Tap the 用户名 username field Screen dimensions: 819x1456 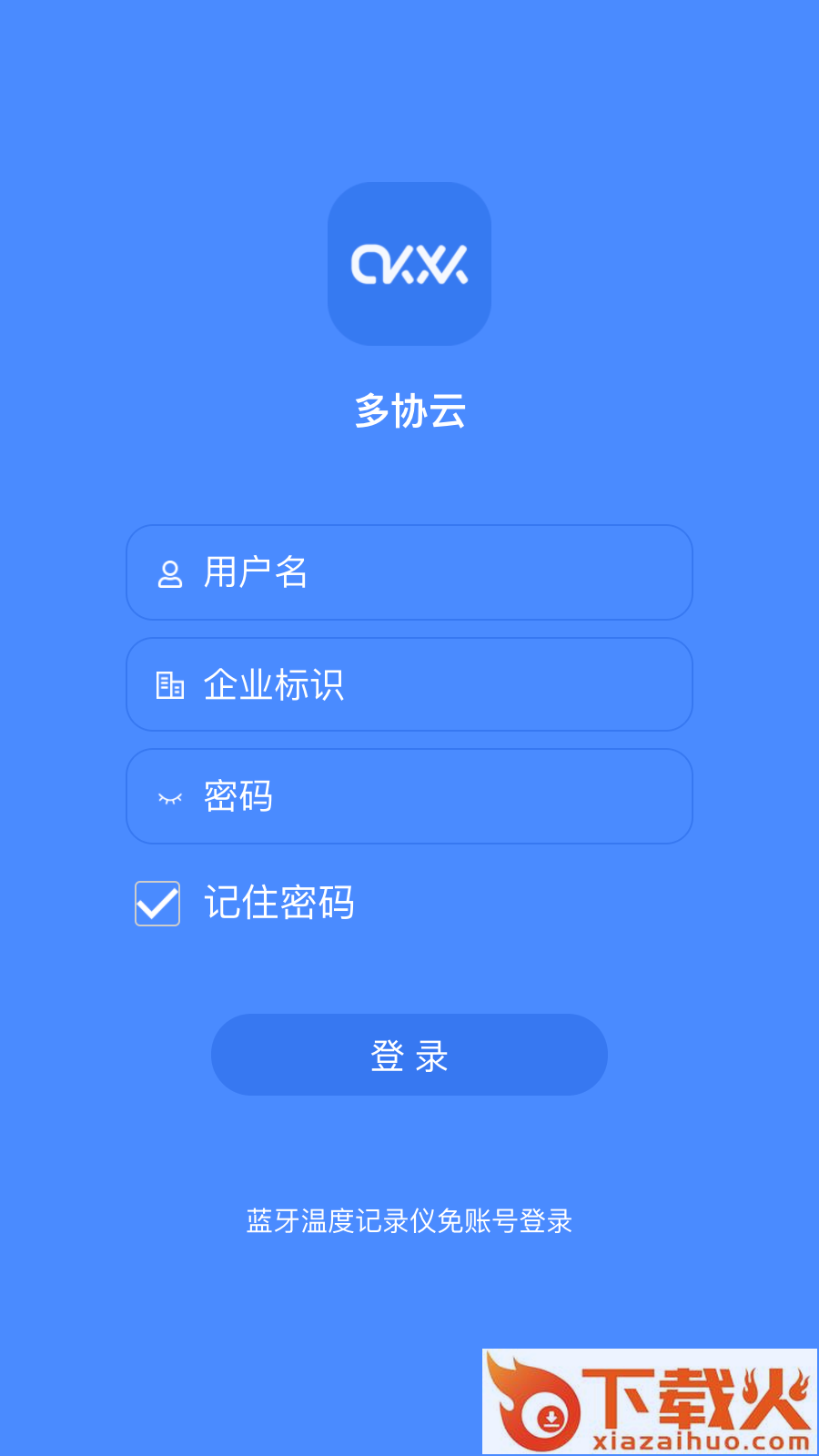[409, 572]
